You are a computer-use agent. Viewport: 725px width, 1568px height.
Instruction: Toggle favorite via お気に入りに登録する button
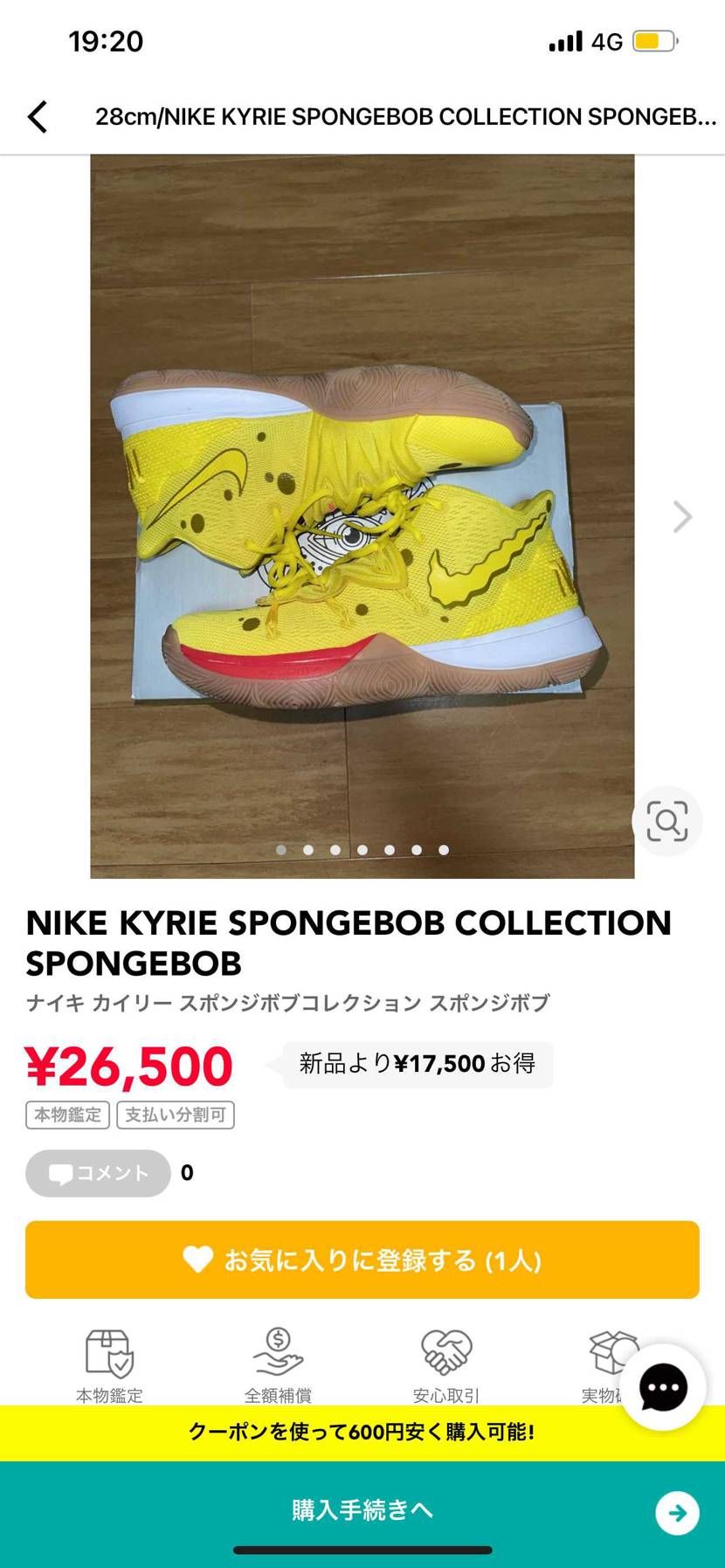click(362, 1260)
